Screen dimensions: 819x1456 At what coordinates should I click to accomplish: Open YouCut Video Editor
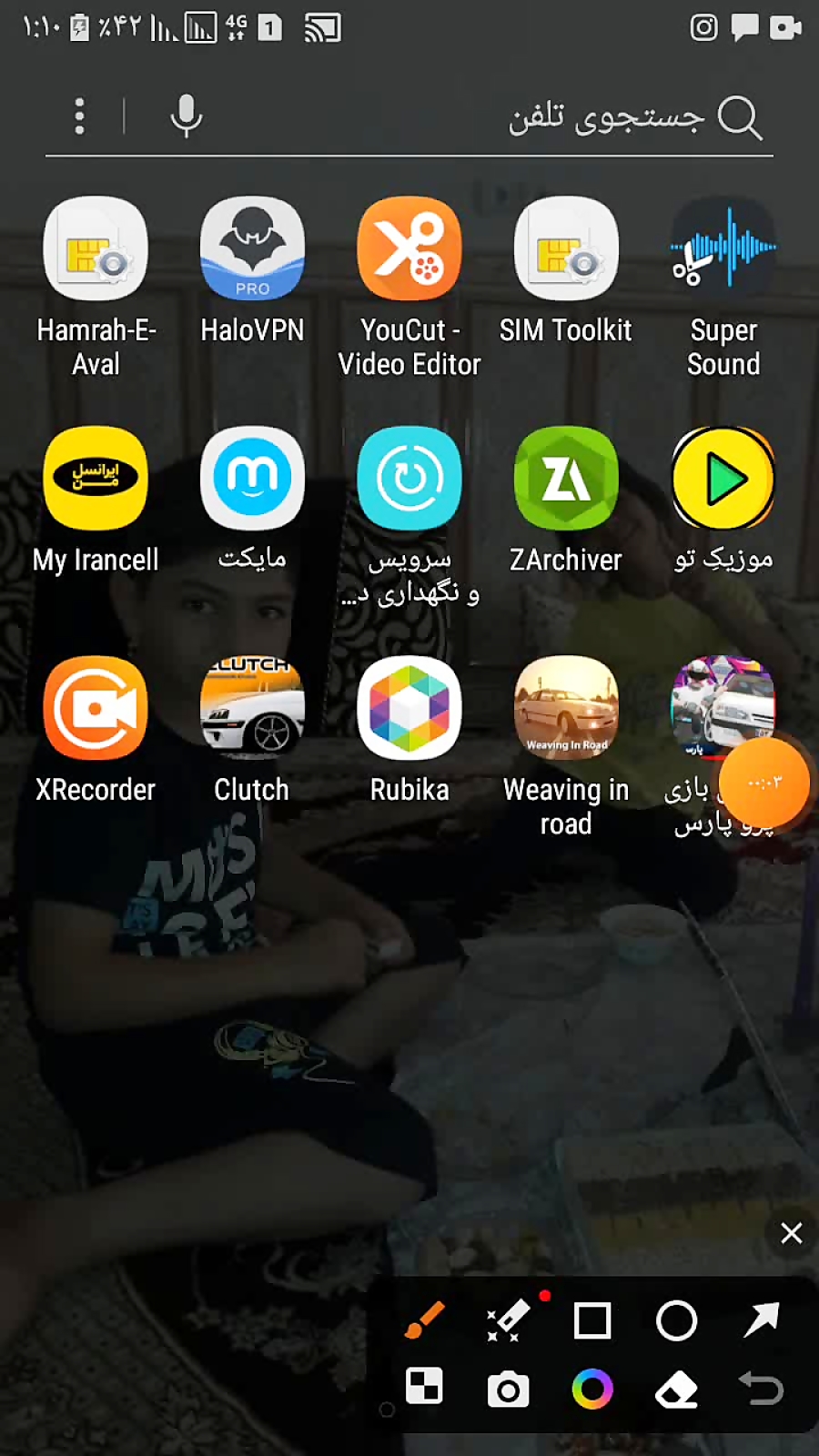tap(409, 249)
